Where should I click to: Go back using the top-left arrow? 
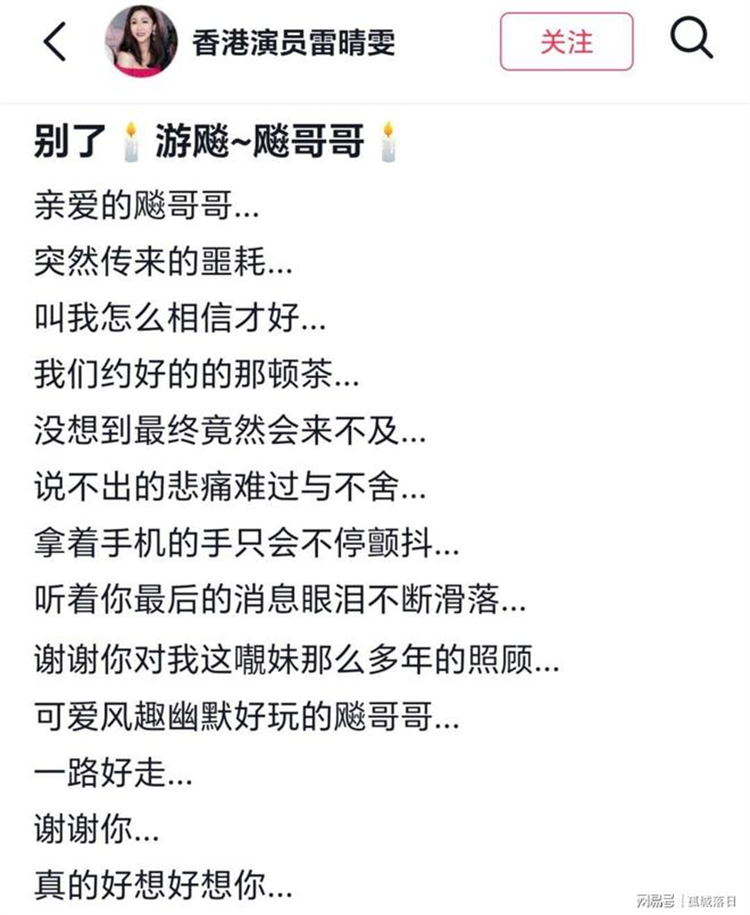pyautogui.click(x=56, y=42)
